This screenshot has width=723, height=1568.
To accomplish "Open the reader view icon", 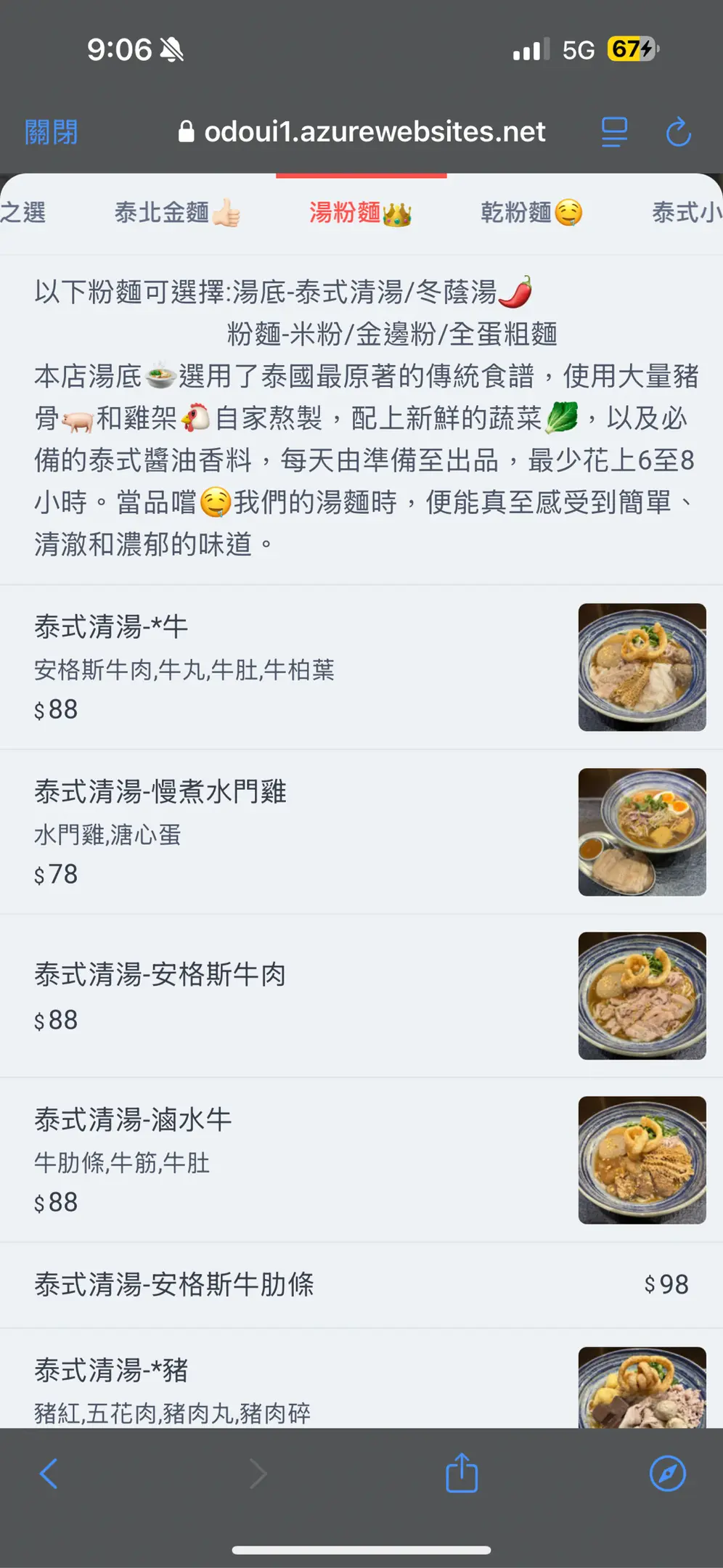I will (614, 132).
